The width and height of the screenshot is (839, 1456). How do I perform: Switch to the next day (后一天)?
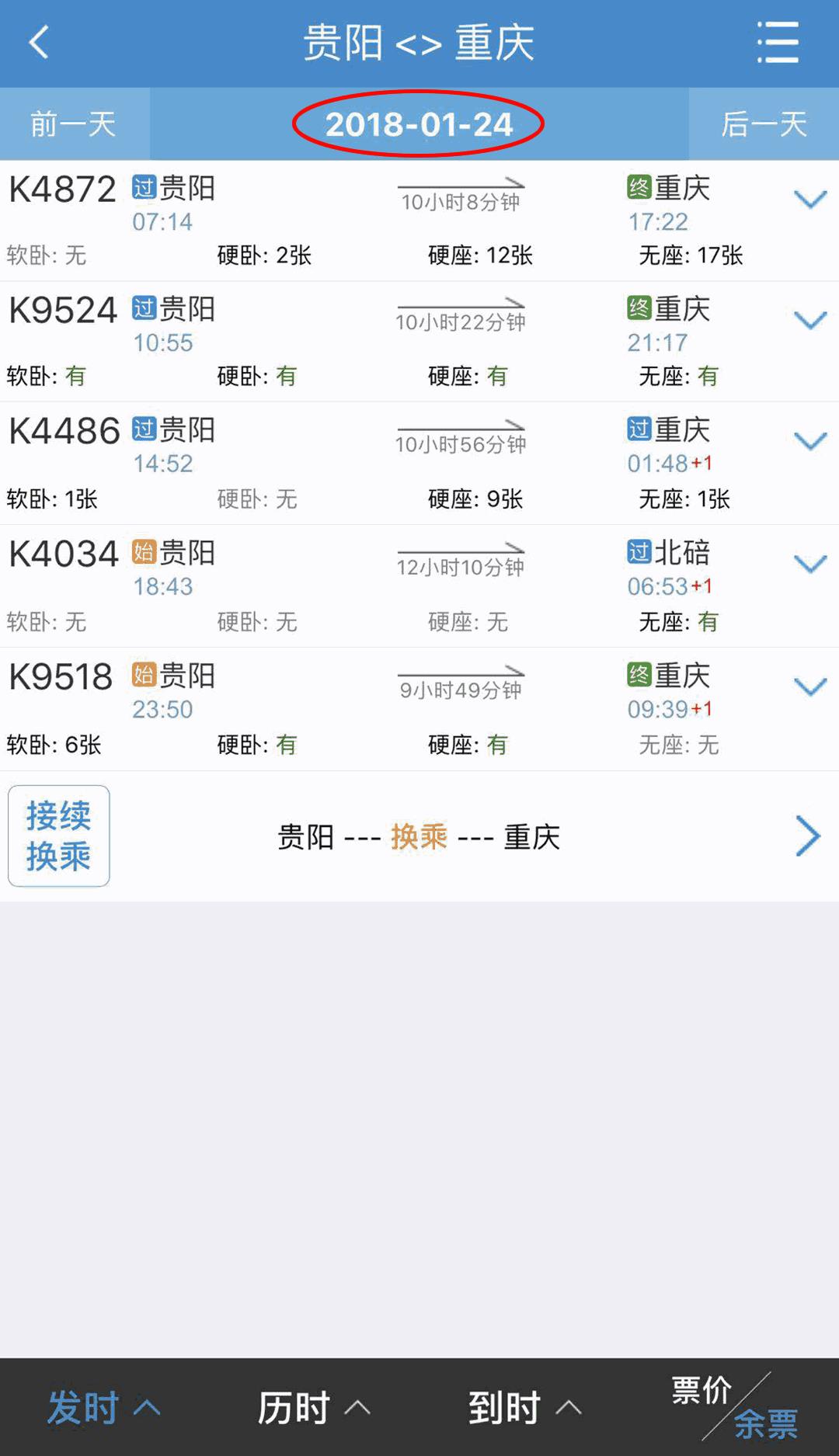pyautogui.click(x=764, y=124)
